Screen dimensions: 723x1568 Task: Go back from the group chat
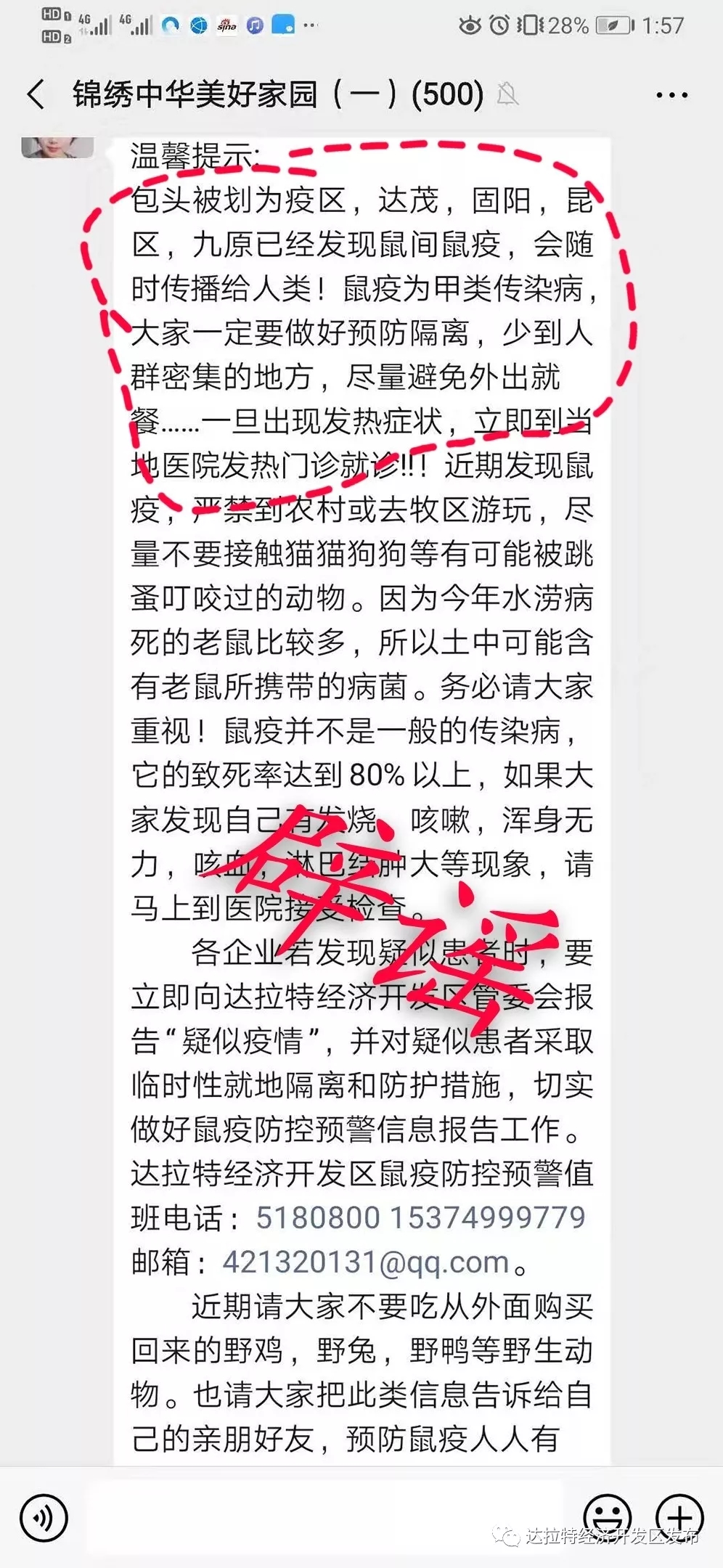35,95
